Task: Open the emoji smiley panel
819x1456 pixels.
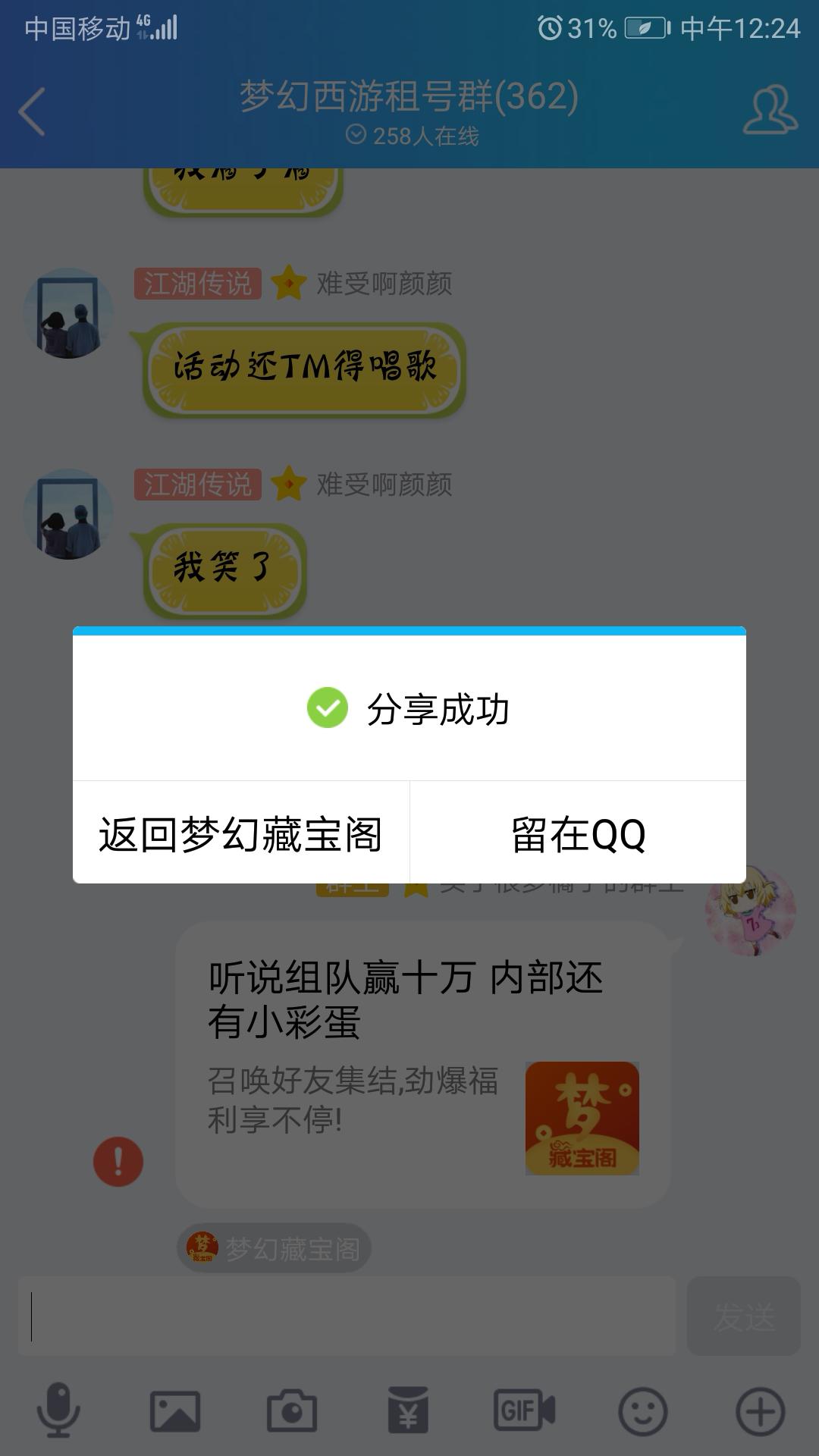Action: pyautogui.click(x=643, y=1411)
